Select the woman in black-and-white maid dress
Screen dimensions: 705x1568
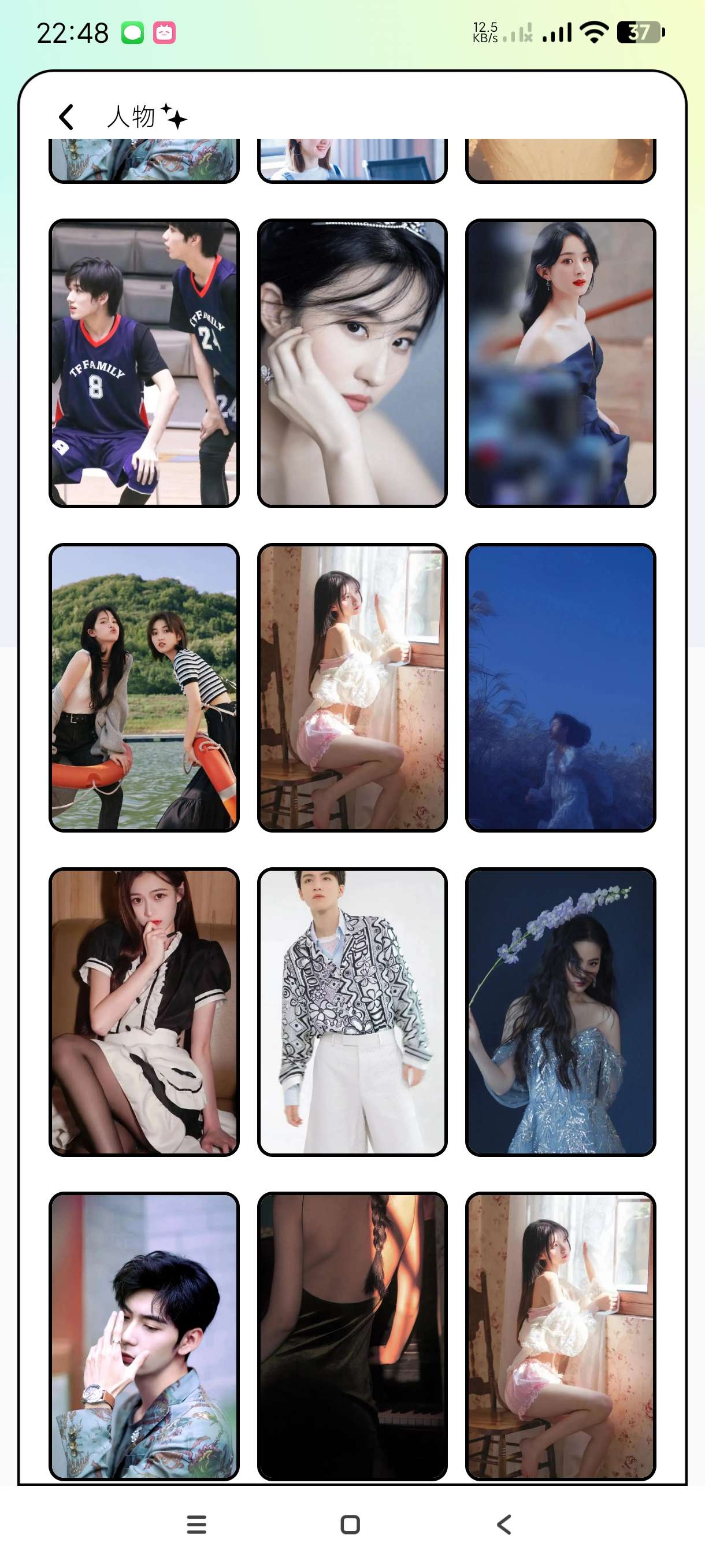[x=144, y=1012]
